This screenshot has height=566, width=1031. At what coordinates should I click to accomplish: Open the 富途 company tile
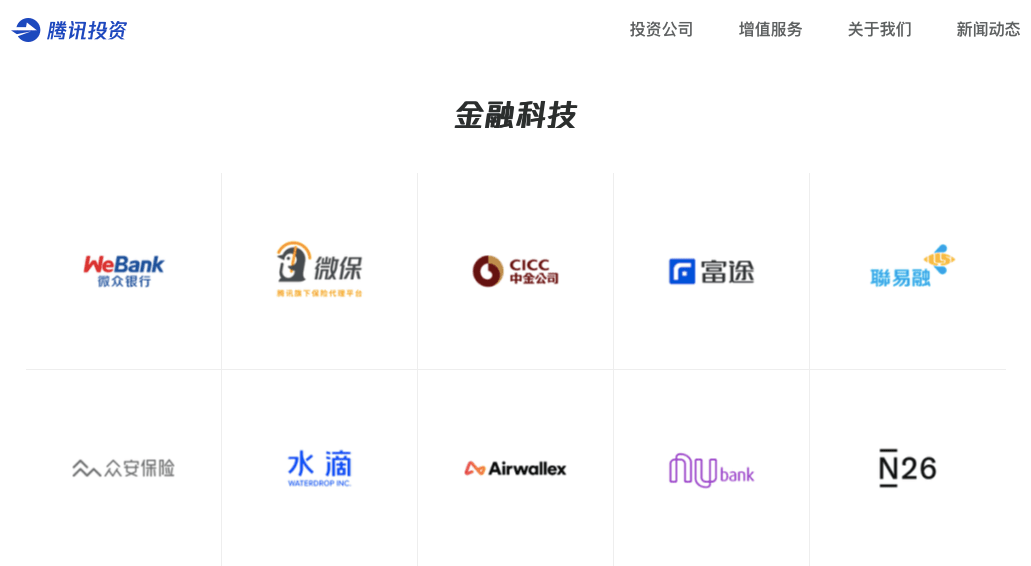[x=711, y=271]
